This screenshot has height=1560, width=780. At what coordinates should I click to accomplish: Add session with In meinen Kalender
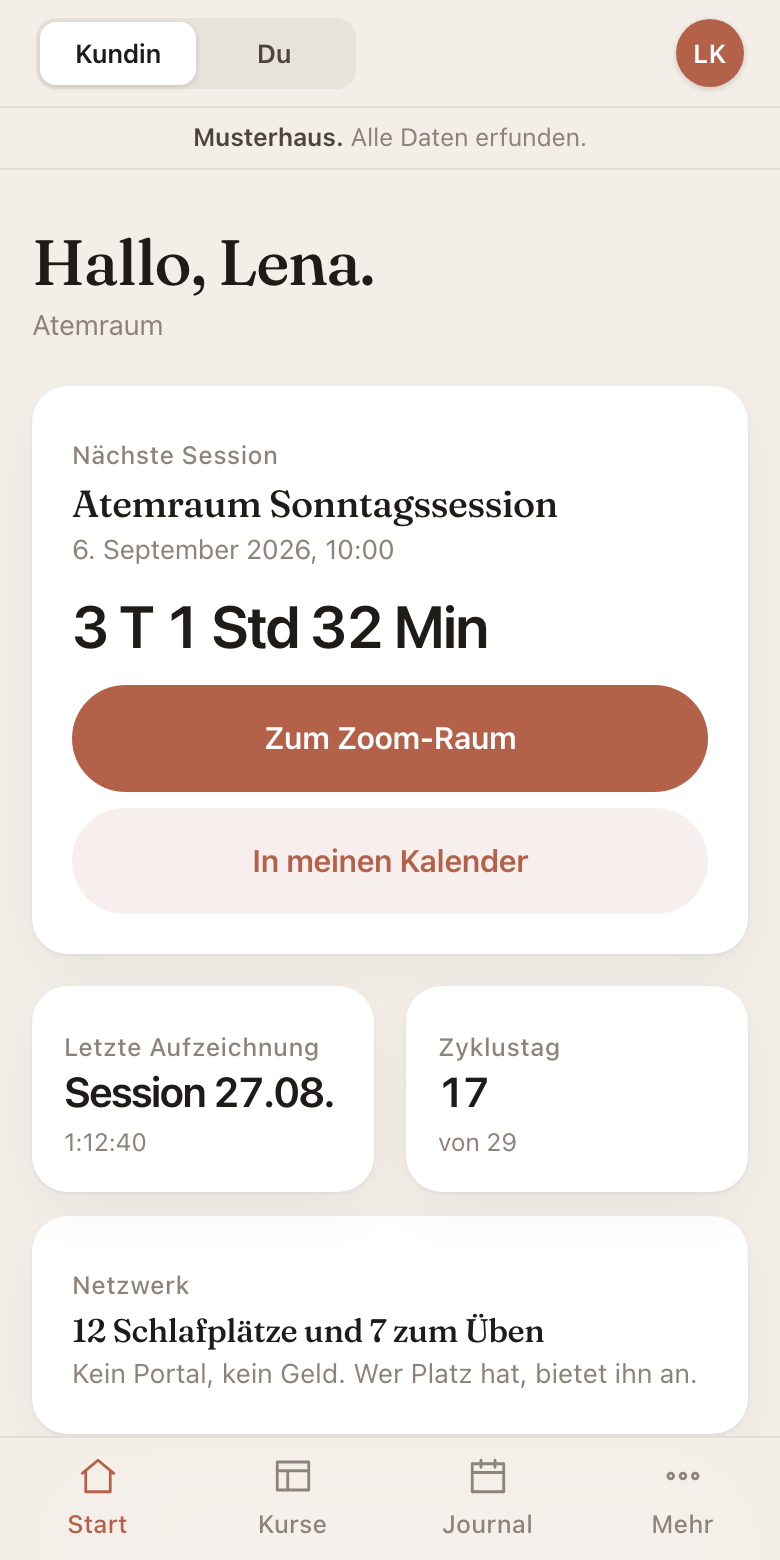(390, 861)
